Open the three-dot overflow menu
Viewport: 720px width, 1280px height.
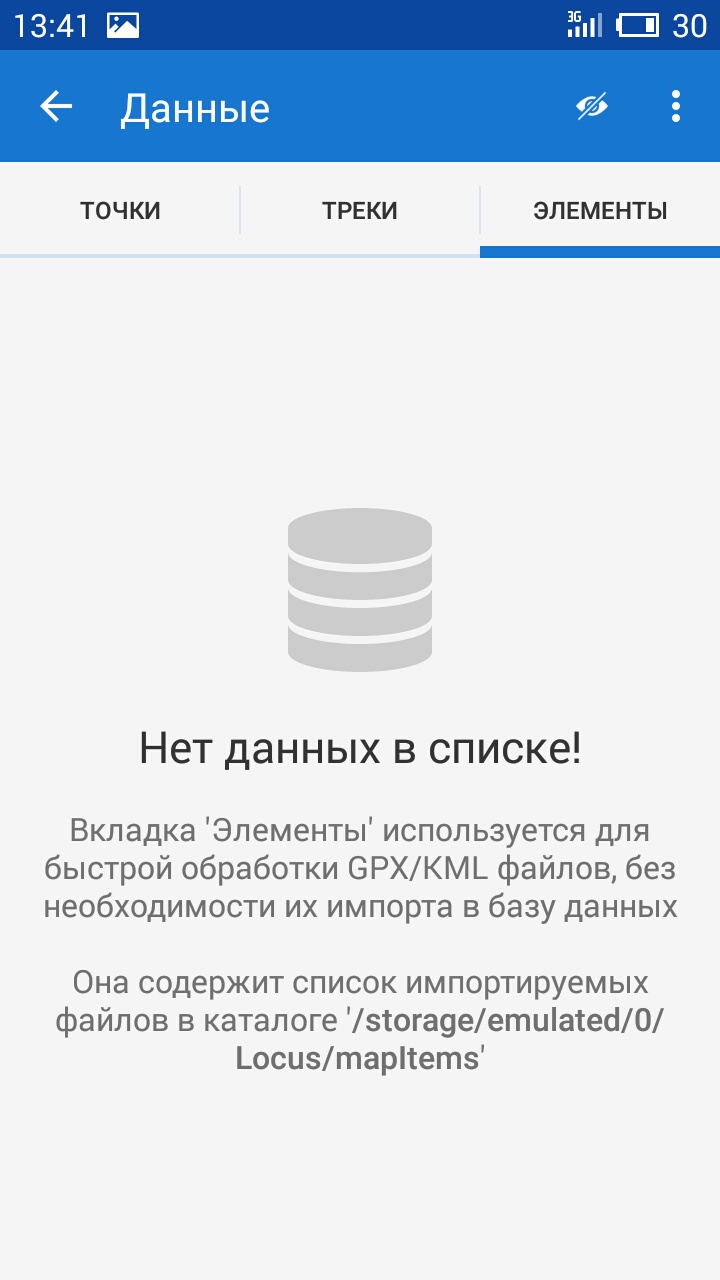pyautogui.click(x=676, y=107)
